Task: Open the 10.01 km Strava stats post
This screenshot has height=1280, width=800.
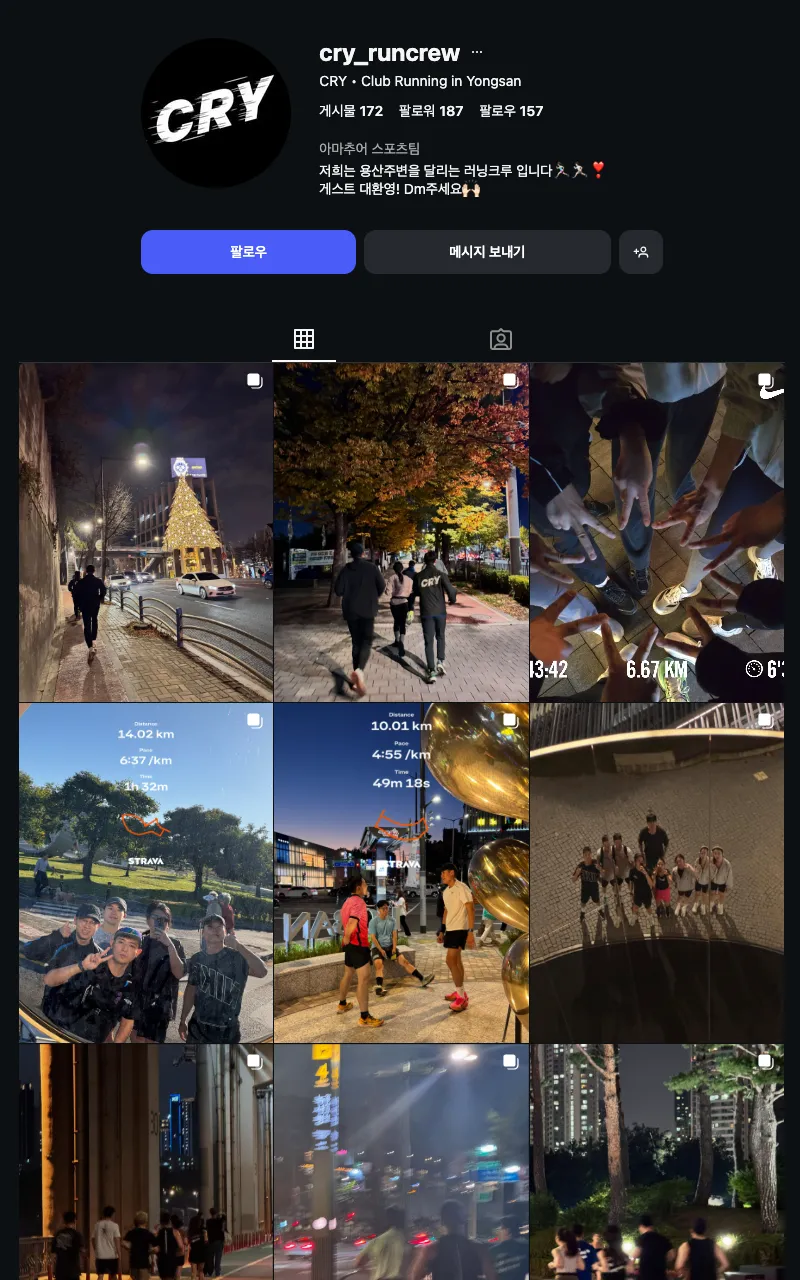Action: pyautogui.click(x=401, y=872)
